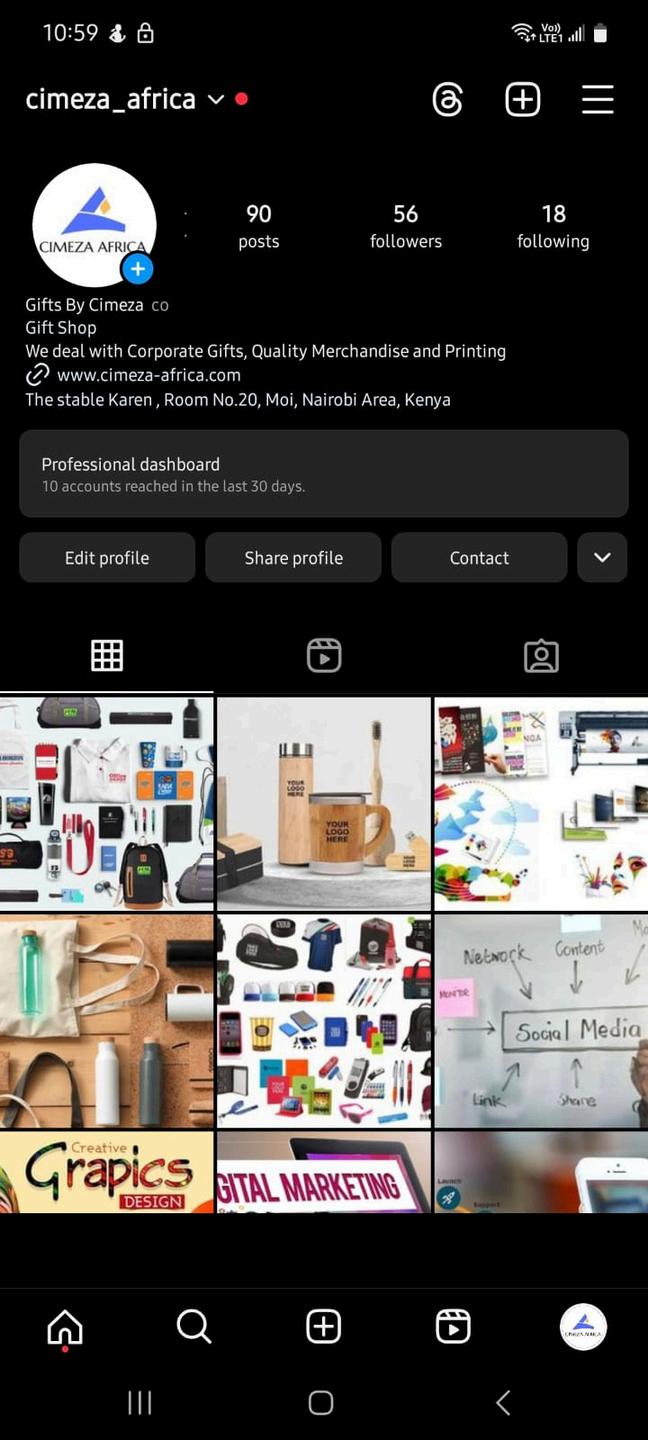This screenshot has width=648, height=1440.
Task: Open the hamburger settings menu
Action: (597, 100)
